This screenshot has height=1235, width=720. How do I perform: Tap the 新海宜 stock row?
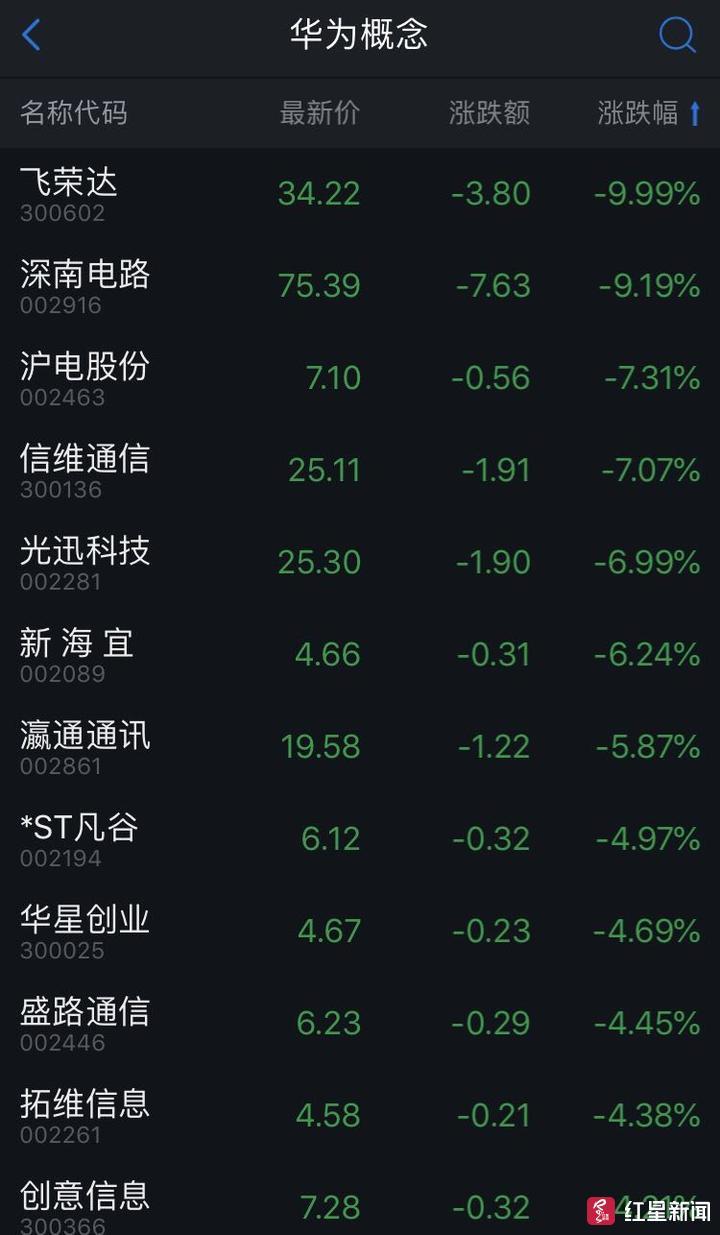click(x=360, y=654)
